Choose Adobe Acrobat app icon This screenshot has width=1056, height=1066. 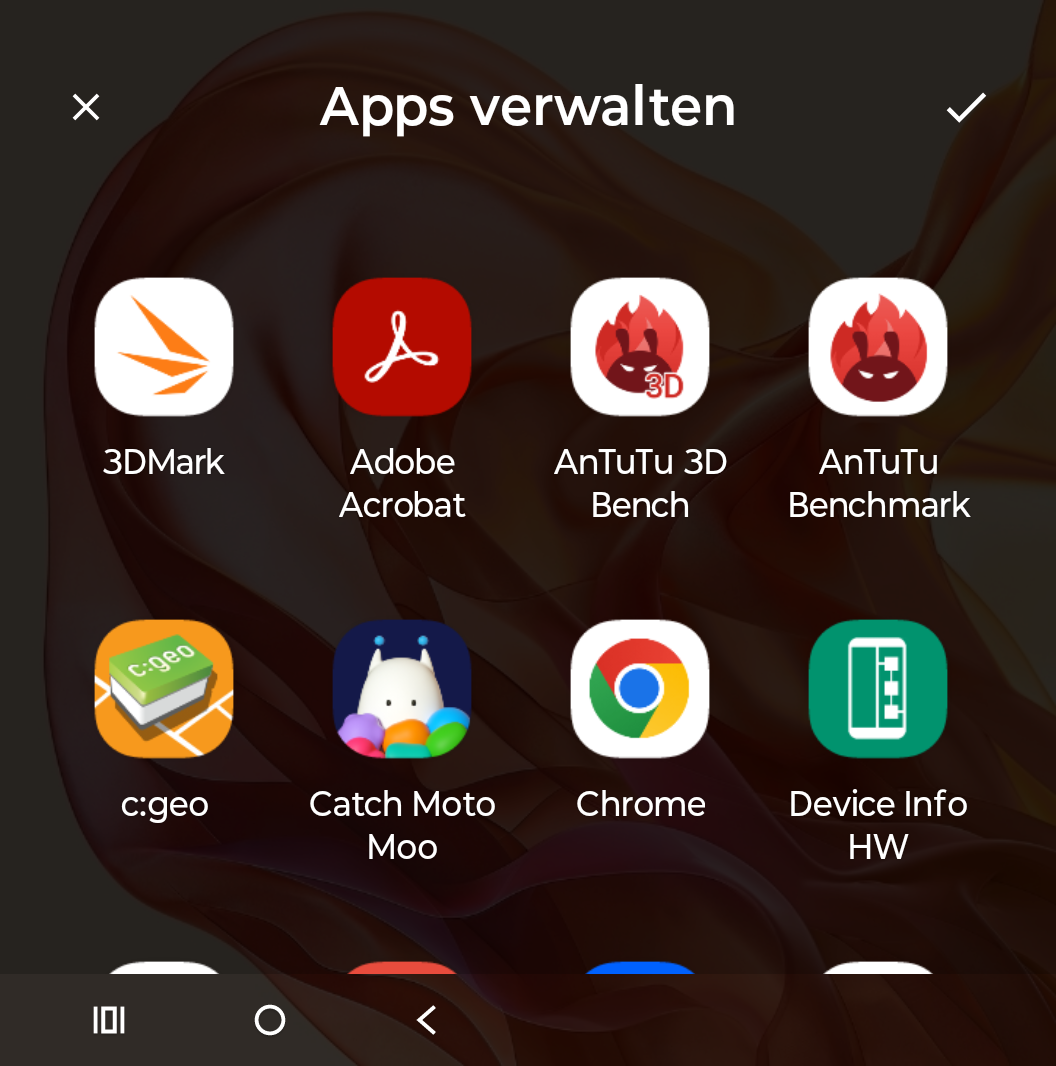402,347
